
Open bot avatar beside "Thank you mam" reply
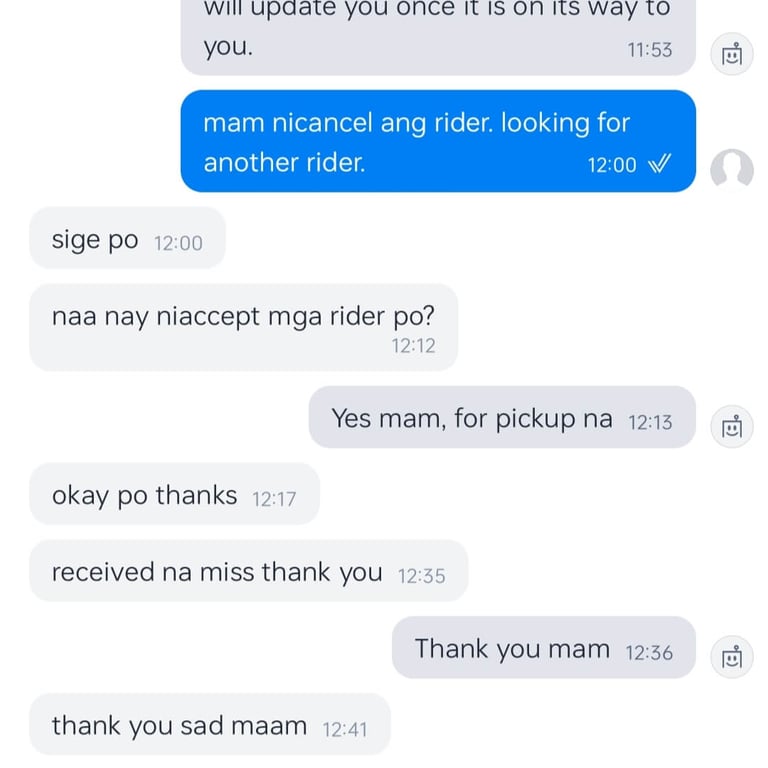point(731,657)
